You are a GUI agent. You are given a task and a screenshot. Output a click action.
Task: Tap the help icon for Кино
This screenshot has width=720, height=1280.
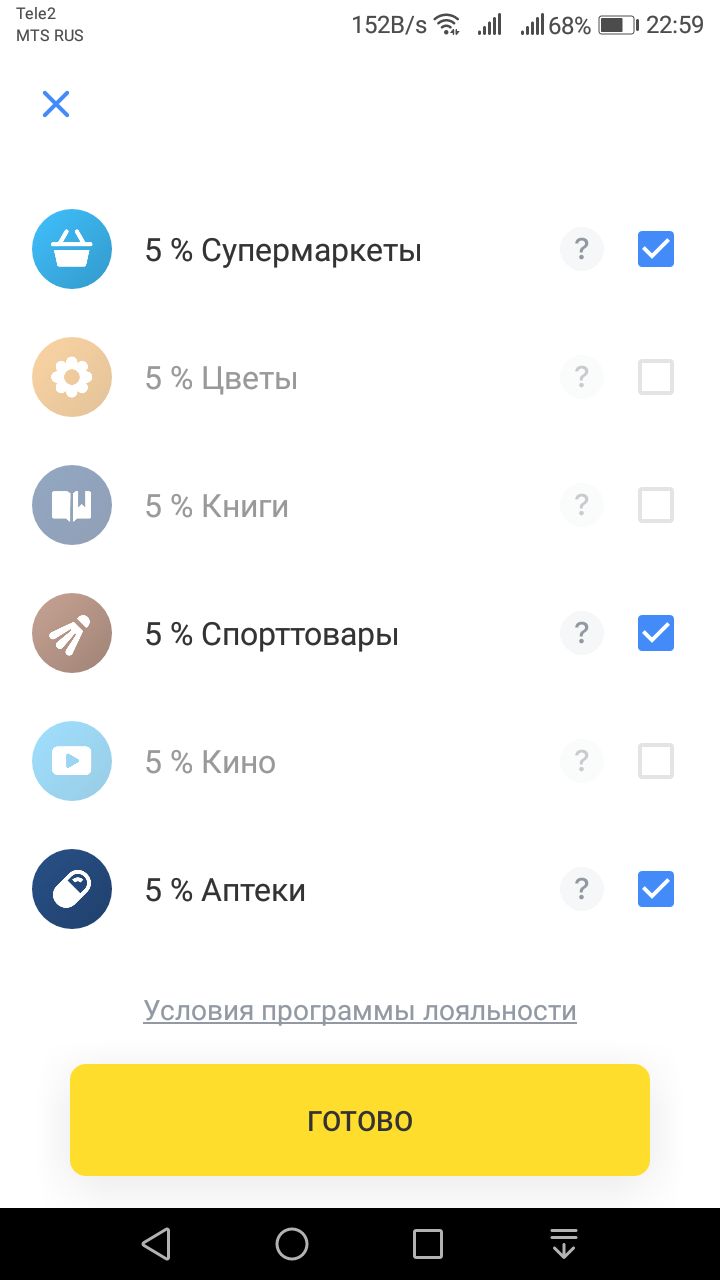pyautogui.click(x=582, y=762)
